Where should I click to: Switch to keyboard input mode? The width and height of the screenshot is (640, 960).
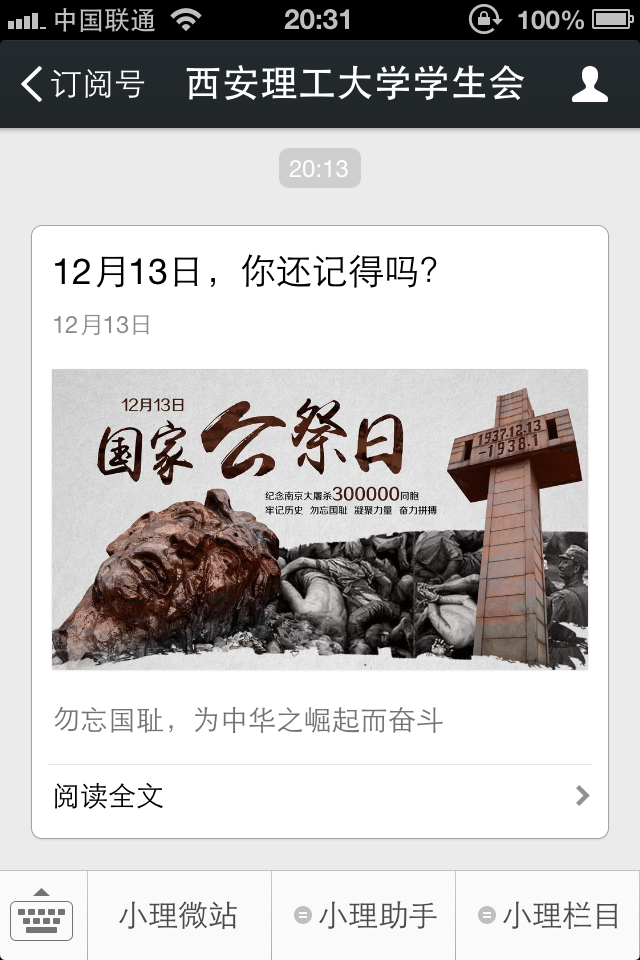pyautogui.click(x=42, y=915)
